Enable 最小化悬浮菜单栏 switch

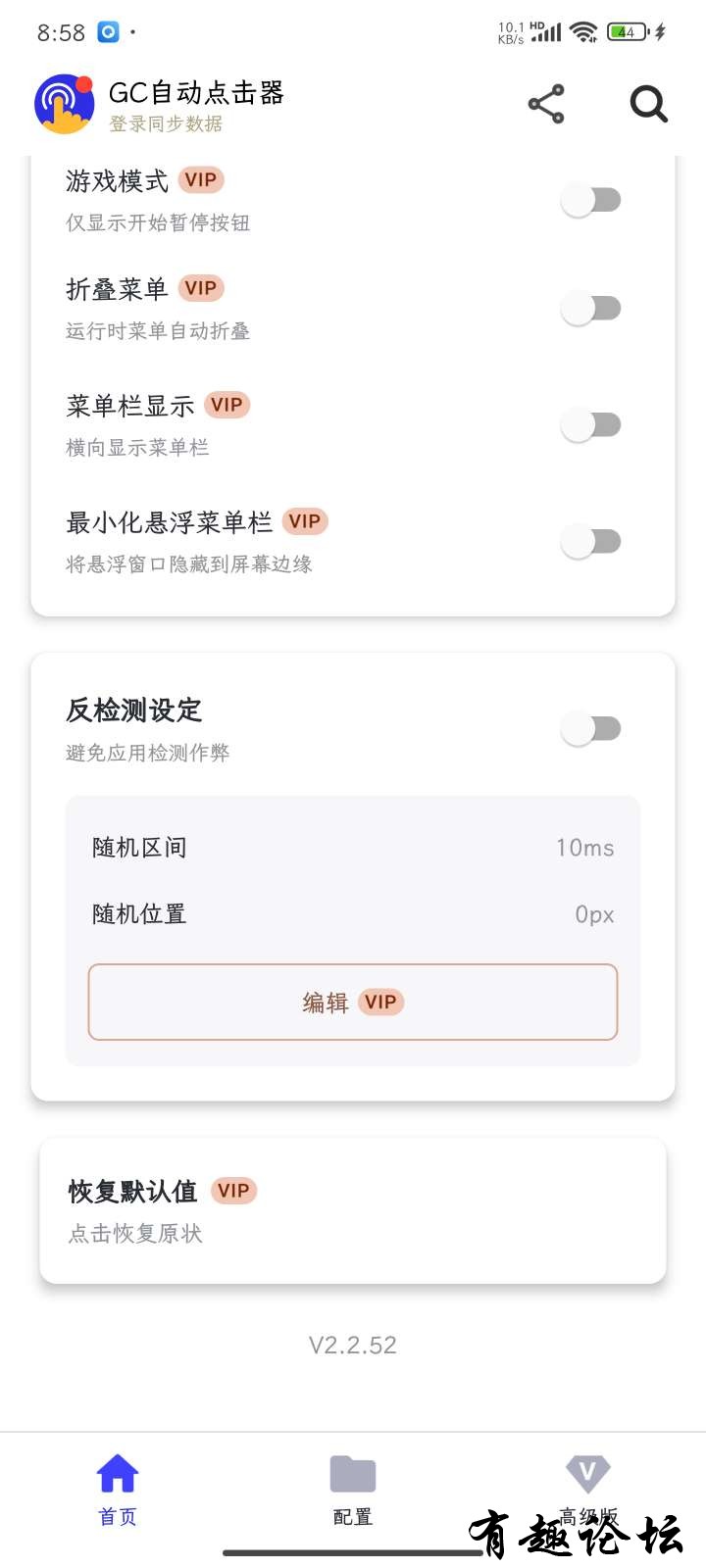click(x=591, y=542)
